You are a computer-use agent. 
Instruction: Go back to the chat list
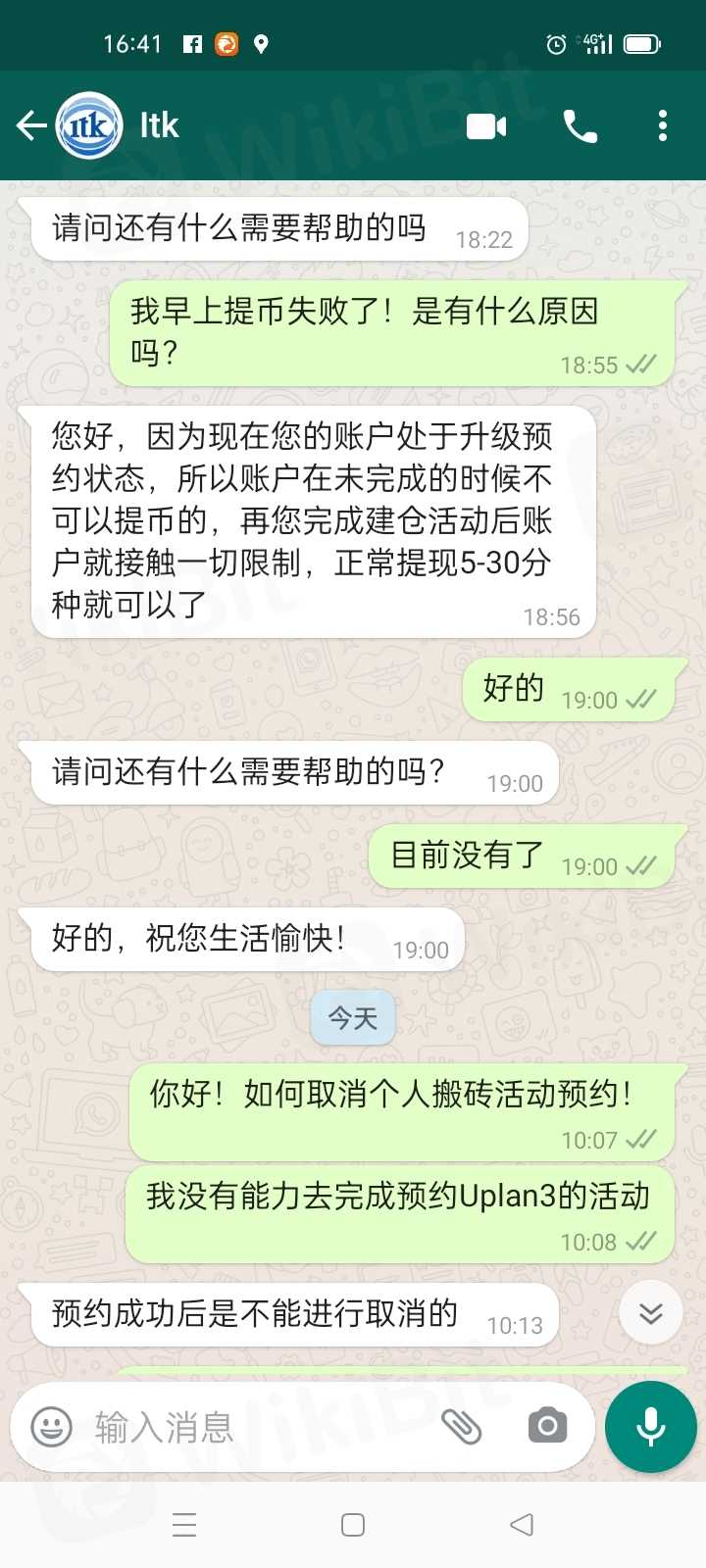[30, 125]
